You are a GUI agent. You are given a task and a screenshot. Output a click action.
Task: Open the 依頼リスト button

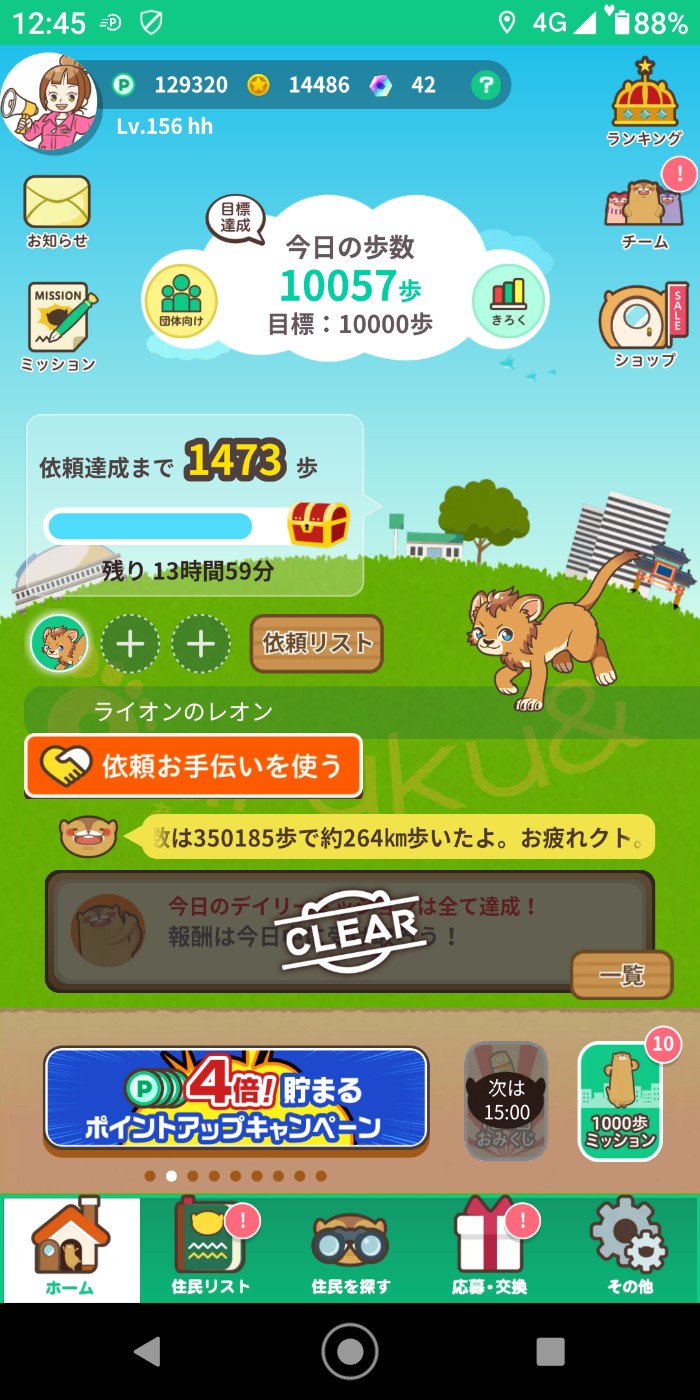click(x=317, y=644)
